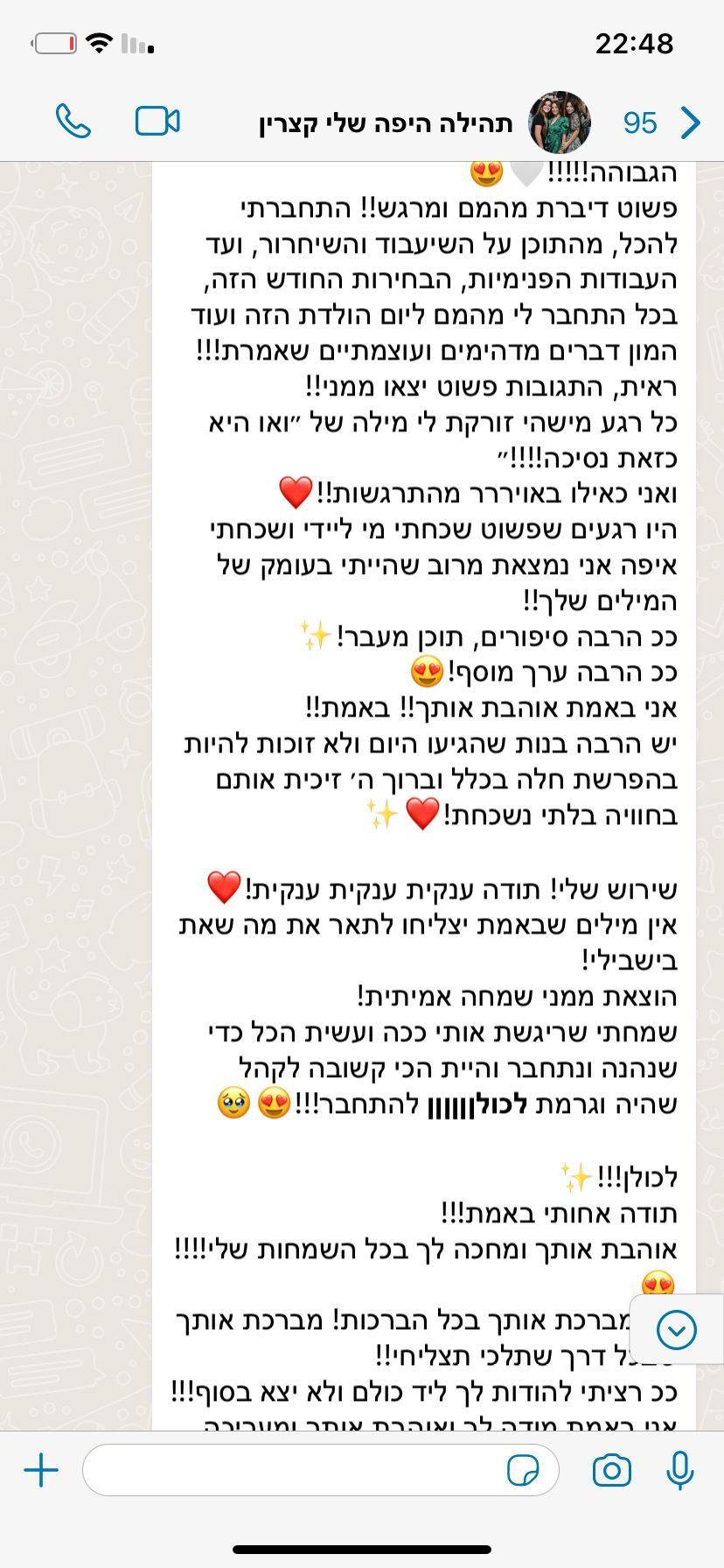Image resolution: width=724 pixels, height=1568 pixels.
Task: Open the attachment plus menu
Action: coord(41,1470)
